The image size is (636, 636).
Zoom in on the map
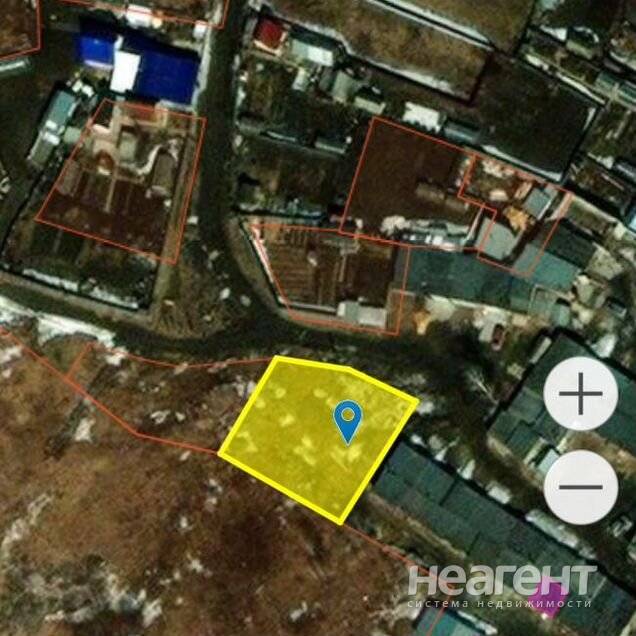click(x=580, y=394)
